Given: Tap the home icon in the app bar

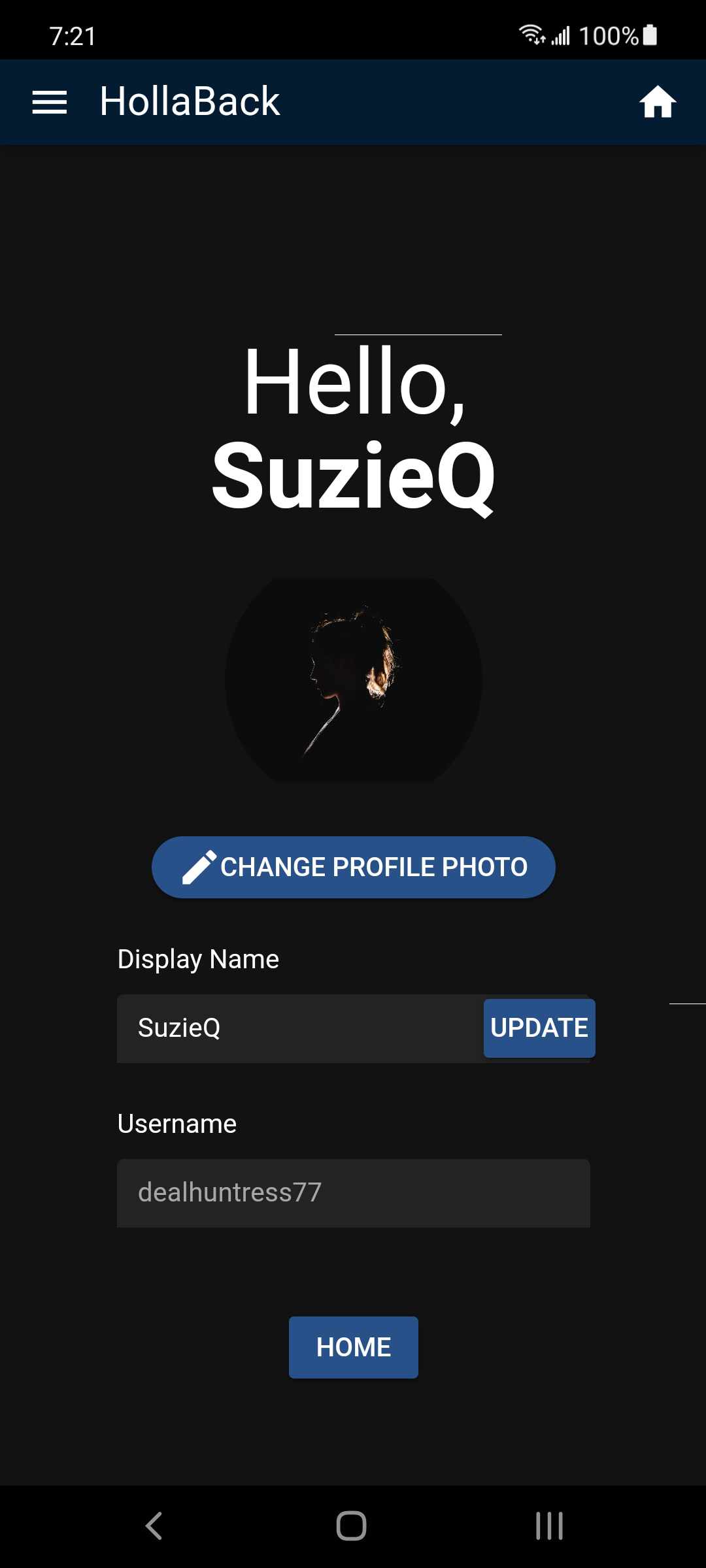Looking at the screenshot, I should (658, 103).
